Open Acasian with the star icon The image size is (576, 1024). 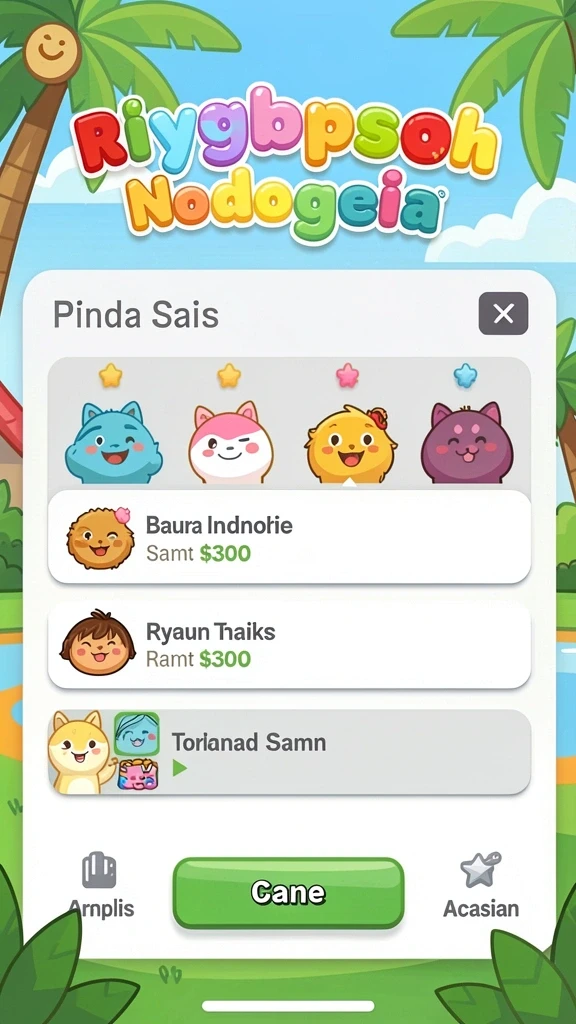pos(481,885)
